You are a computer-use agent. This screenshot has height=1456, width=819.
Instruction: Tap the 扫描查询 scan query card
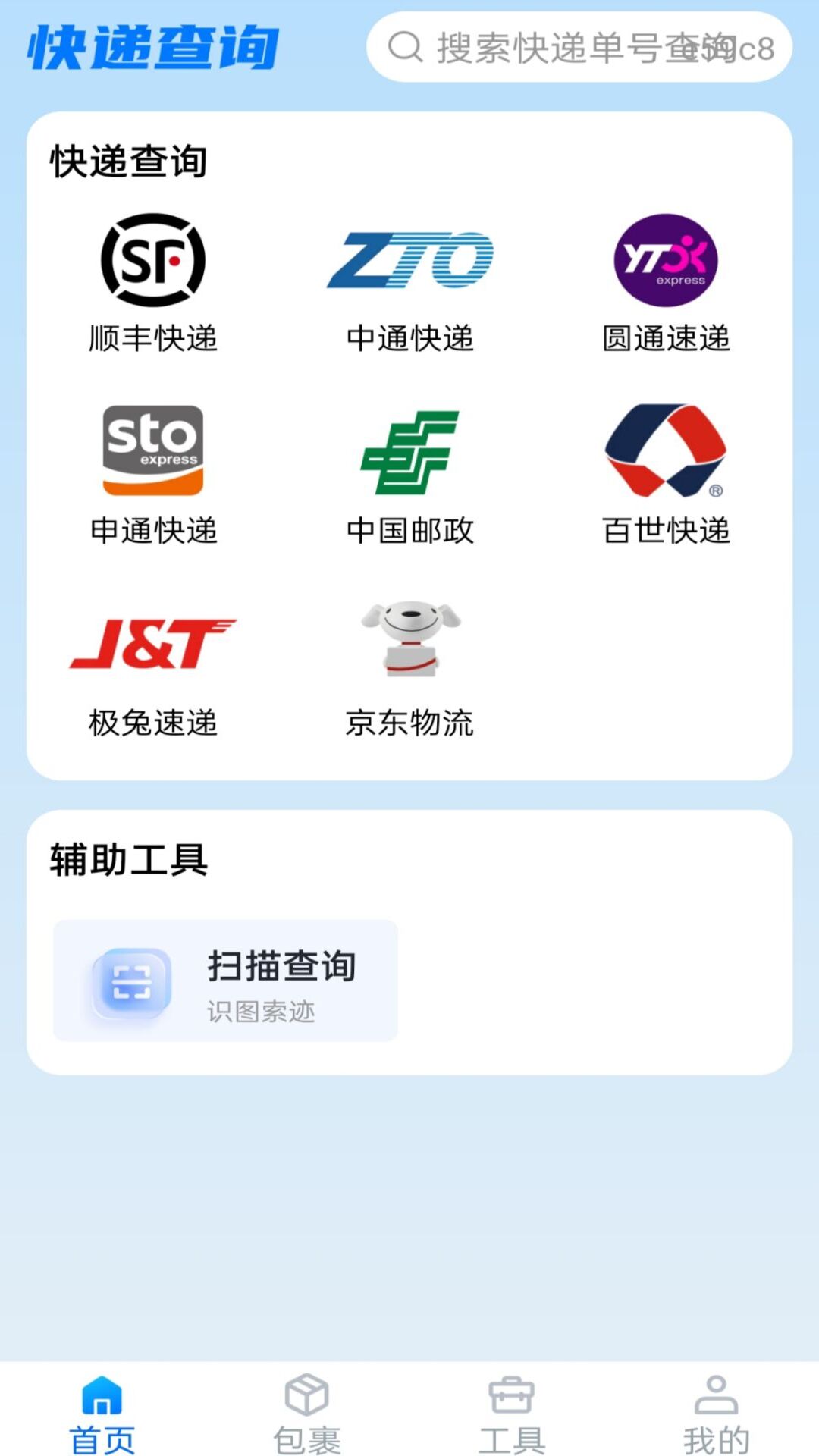click(x=225, y=982)
